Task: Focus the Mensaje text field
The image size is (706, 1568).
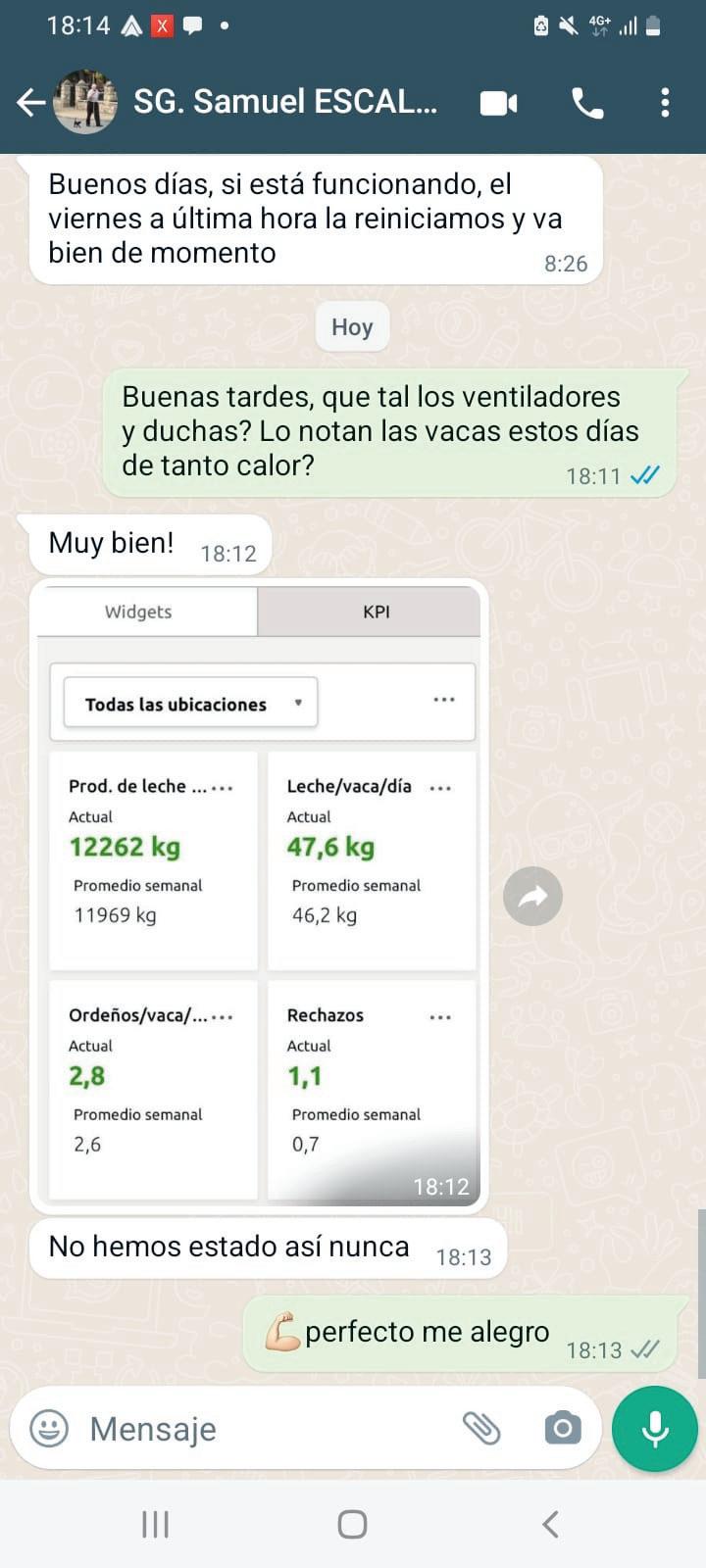Action: click(x=265, y=1428)
